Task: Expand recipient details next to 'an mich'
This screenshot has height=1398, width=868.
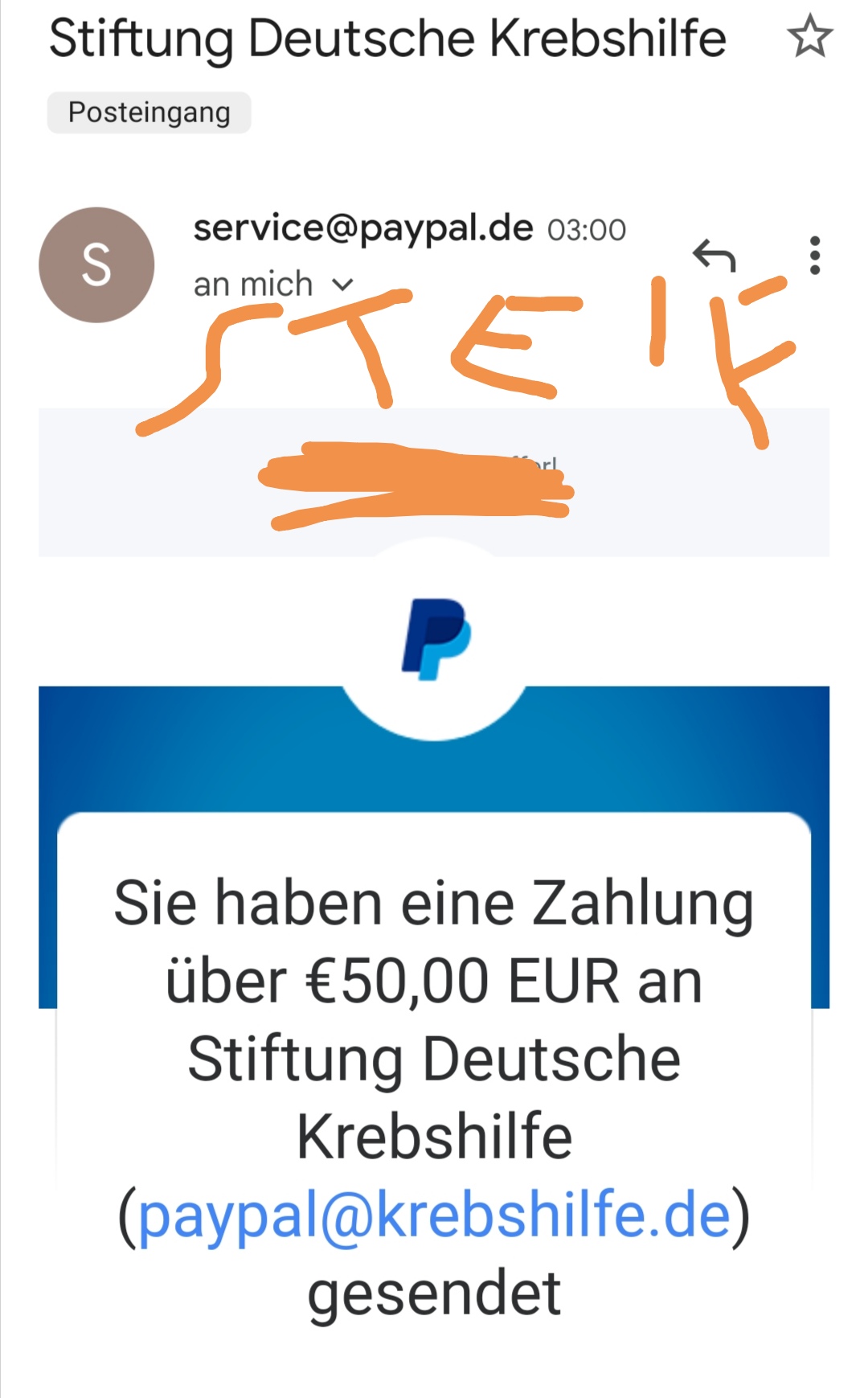Action: [342, 285]
